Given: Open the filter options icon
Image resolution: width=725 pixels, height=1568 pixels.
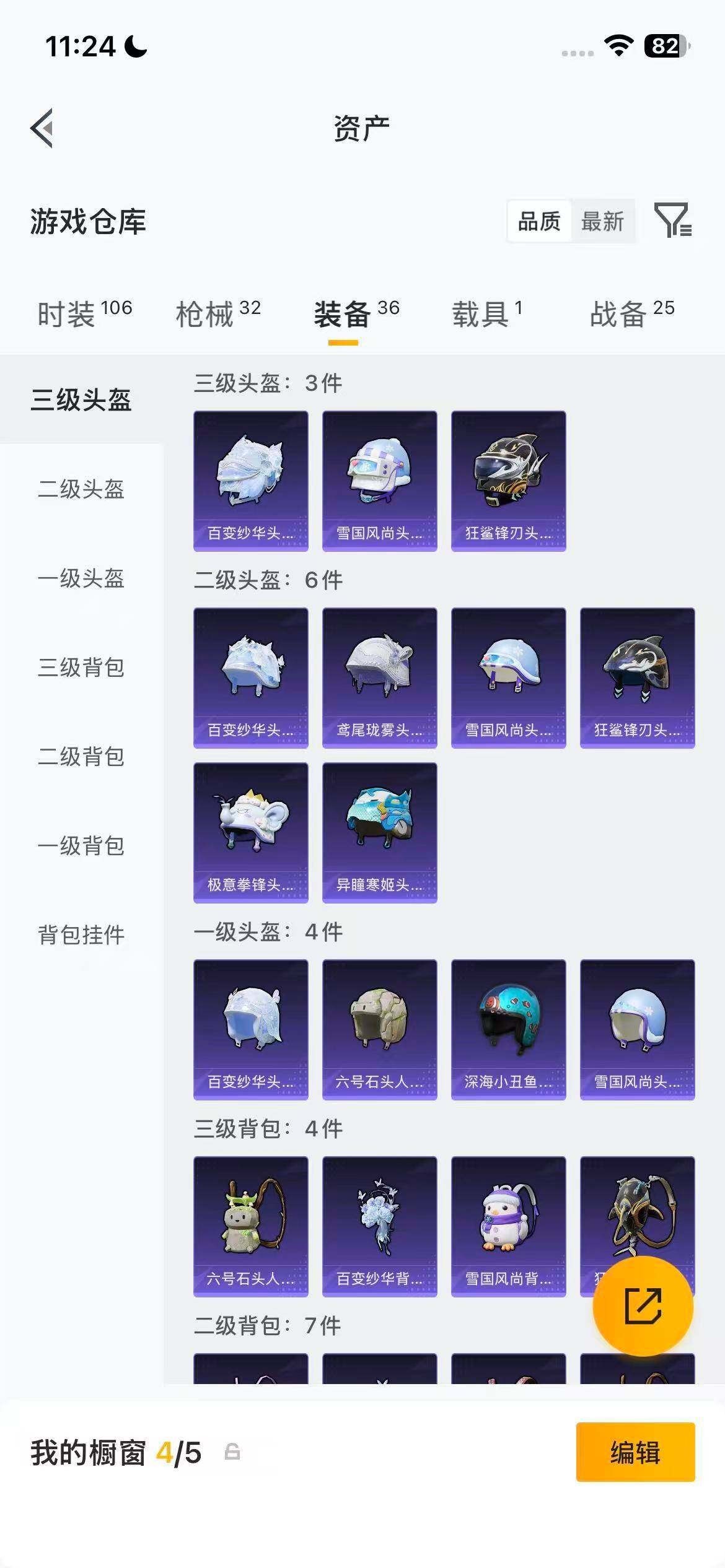Looking at the screenshot, I should pyautogui.click(x=672, y=222).
